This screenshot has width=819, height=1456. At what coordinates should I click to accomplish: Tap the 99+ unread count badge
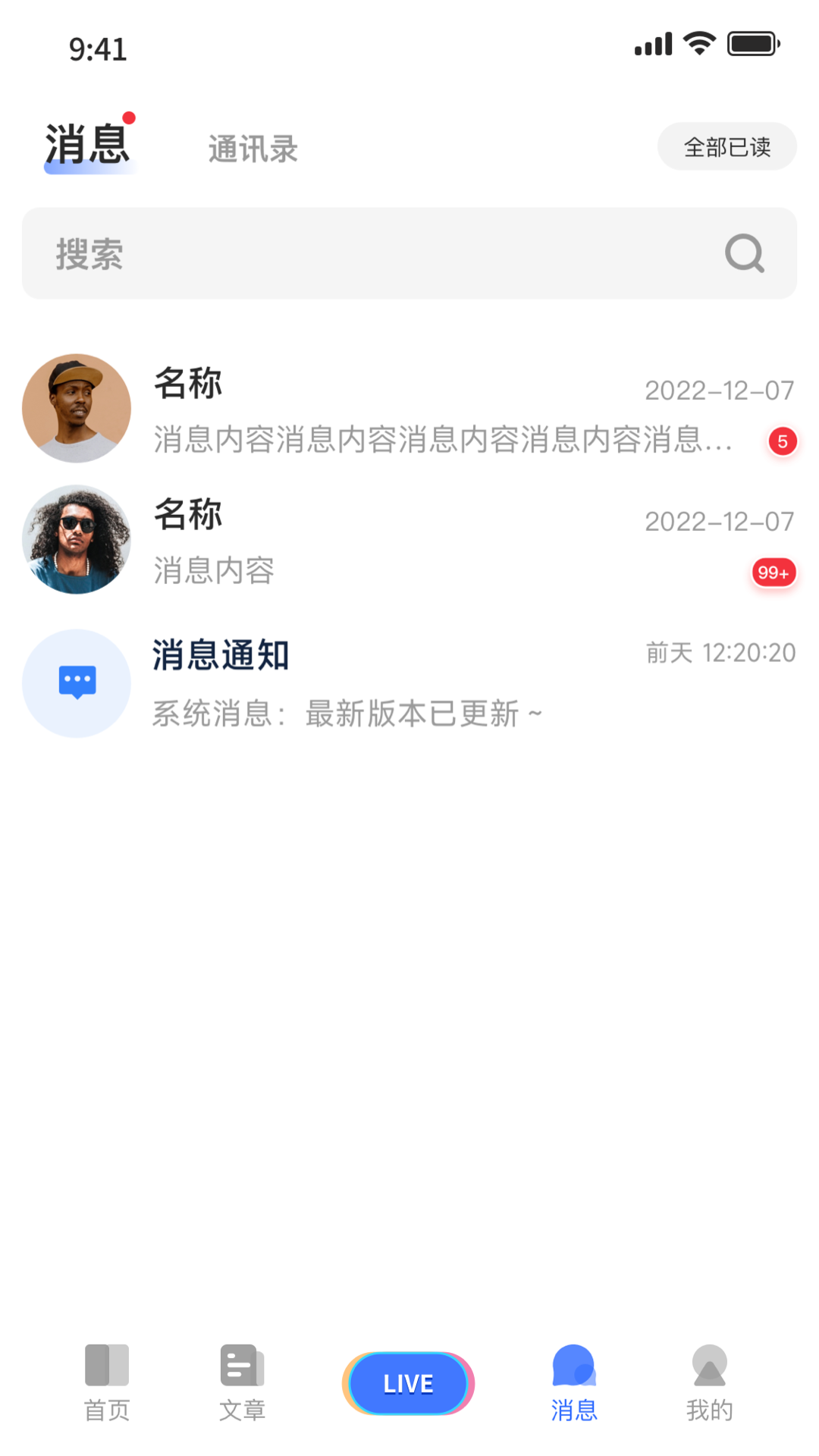pyautogui.click(x=773, y=573)
